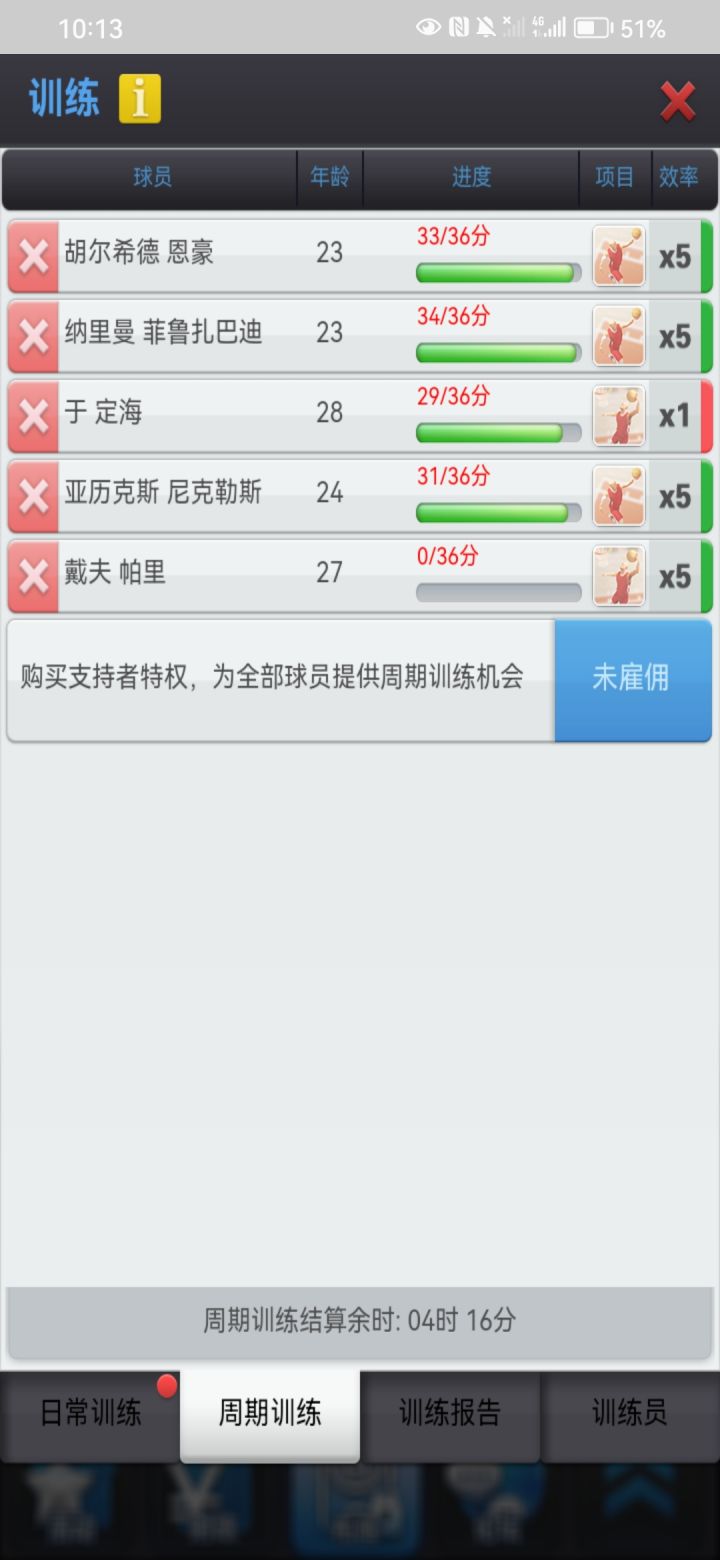This screenshot has height=1560, width=720.
Task: Click the 周期训练结算余时 countdown bar
Action: click(360, 1324)
